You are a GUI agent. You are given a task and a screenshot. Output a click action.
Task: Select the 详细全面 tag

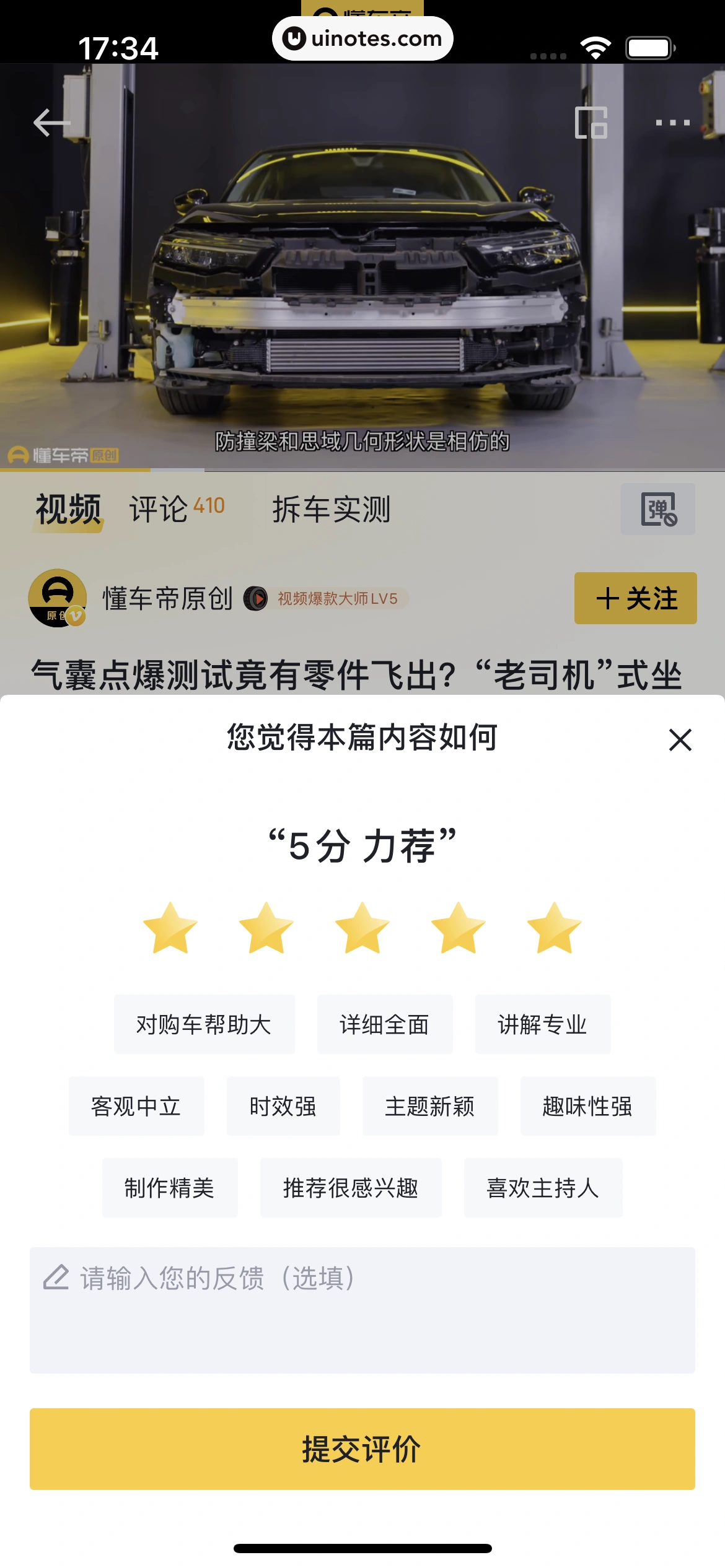pos(384,1024)
